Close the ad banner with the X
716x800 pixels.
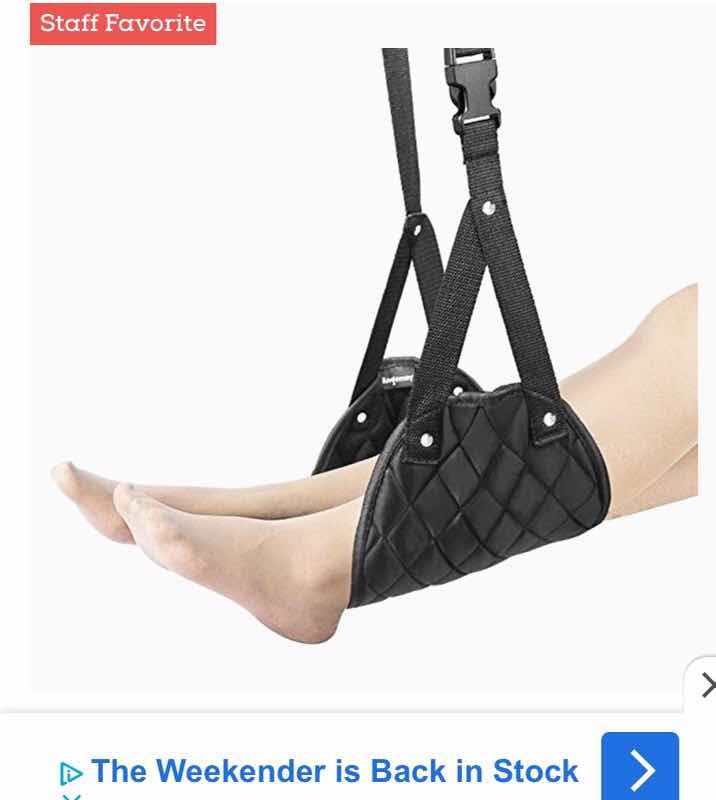pyautogui.click(x=706, y=685)
